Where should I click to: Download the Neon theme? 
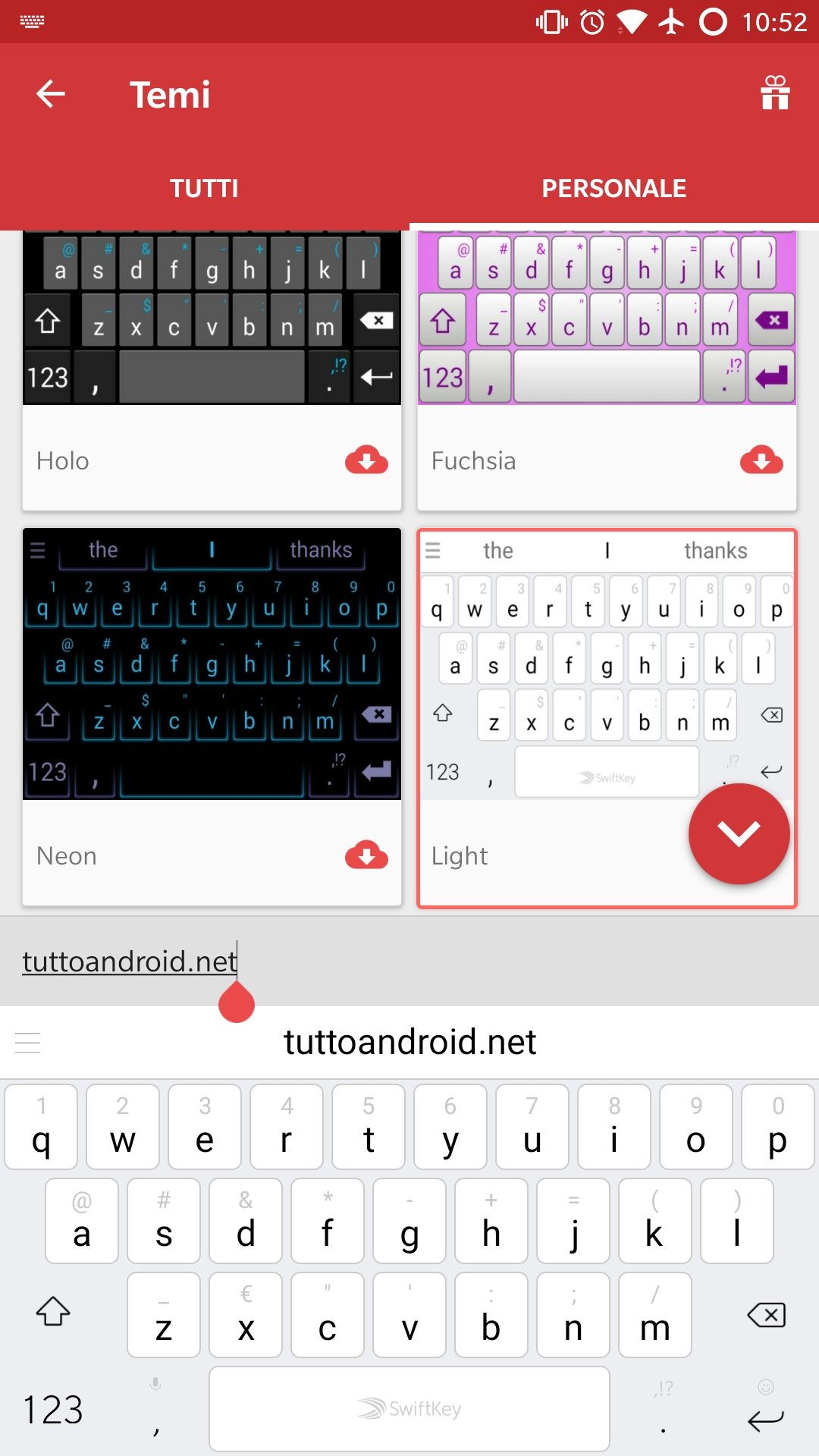coord(366,855)
